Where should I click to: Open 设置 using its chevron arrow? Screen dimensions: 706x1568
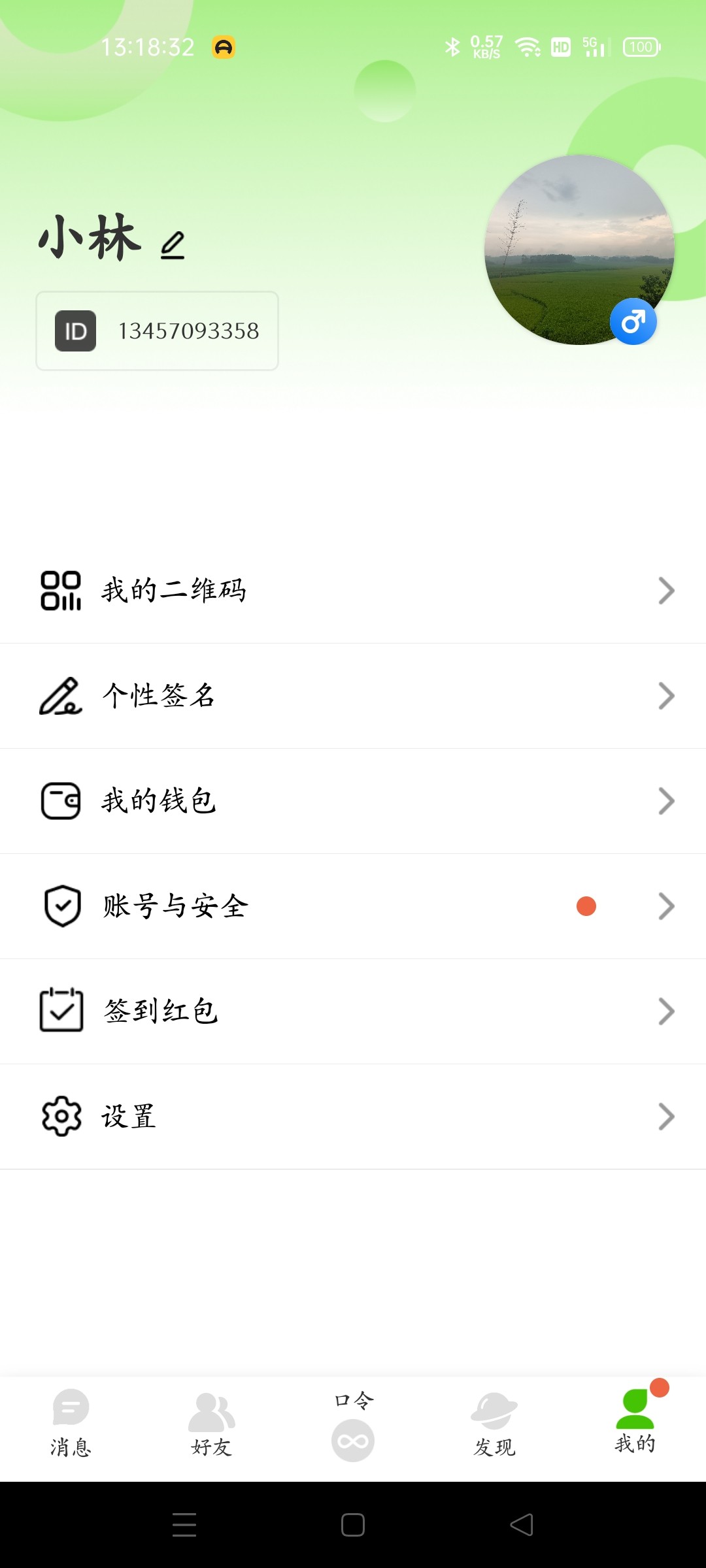(x=666, y=1117)
